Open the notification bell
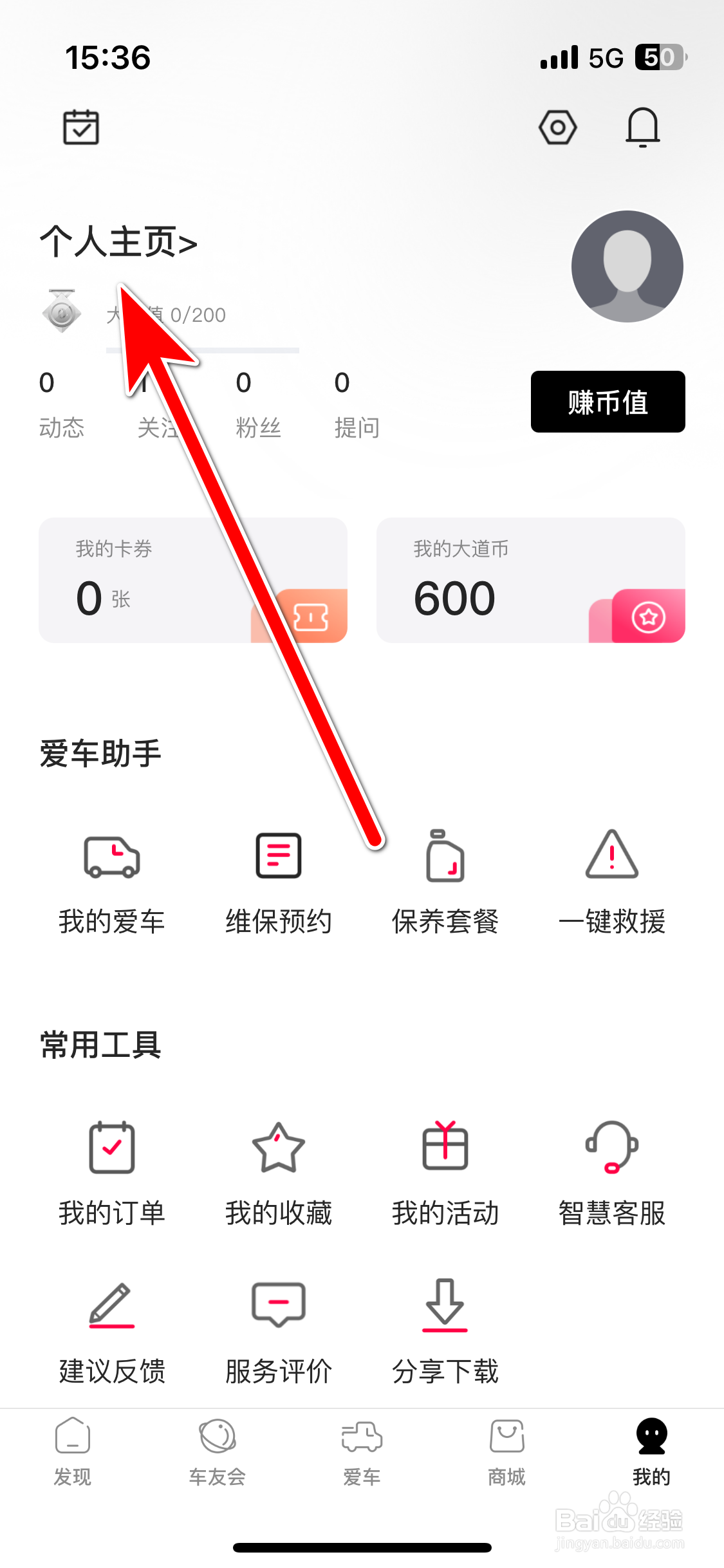The width and height of the screenshot is (724, 1568). pyautogui.click(x=643, y=127)
